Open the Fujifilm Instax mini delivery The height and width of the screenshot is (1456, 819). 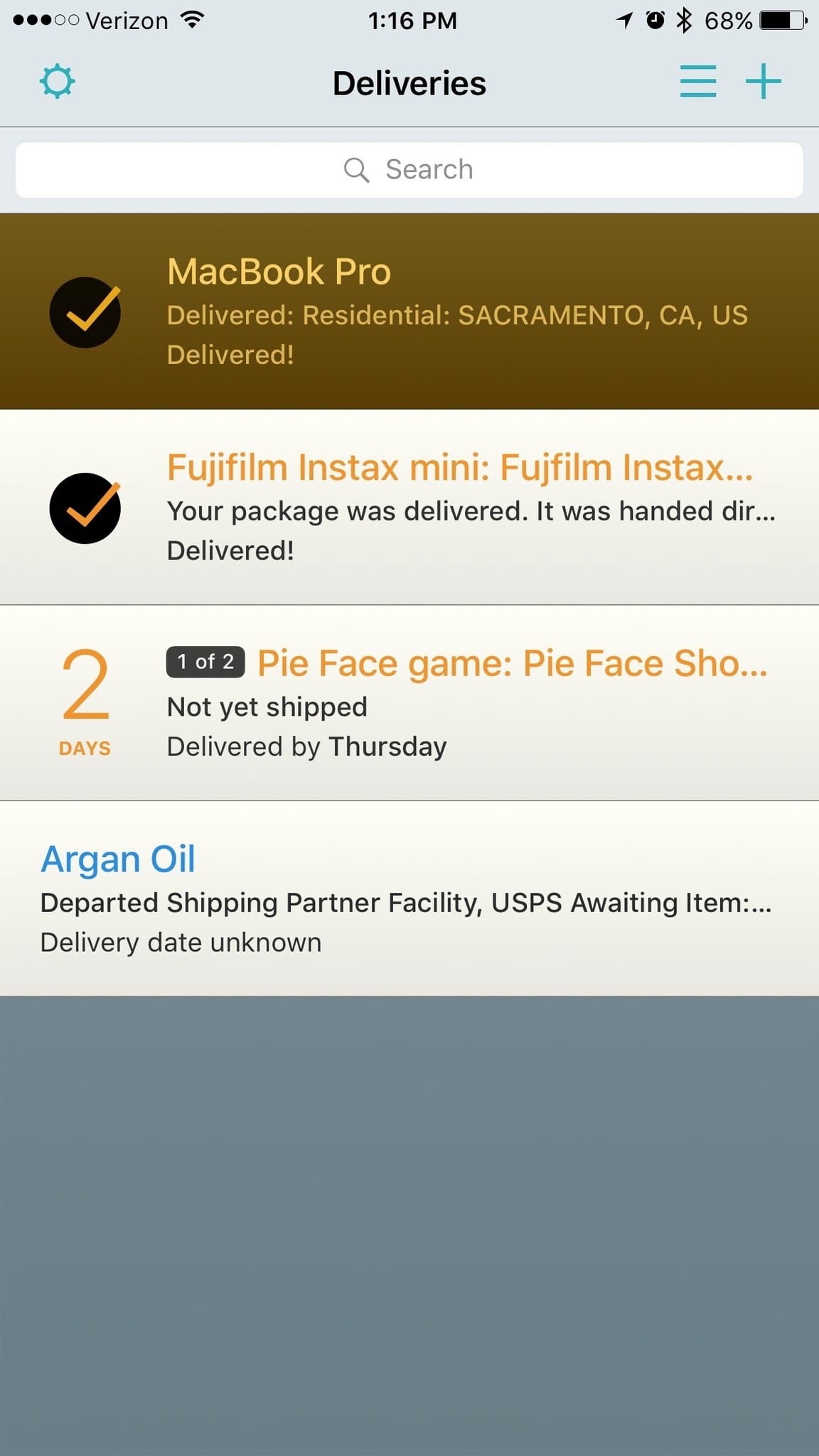[x=409, y=508]
